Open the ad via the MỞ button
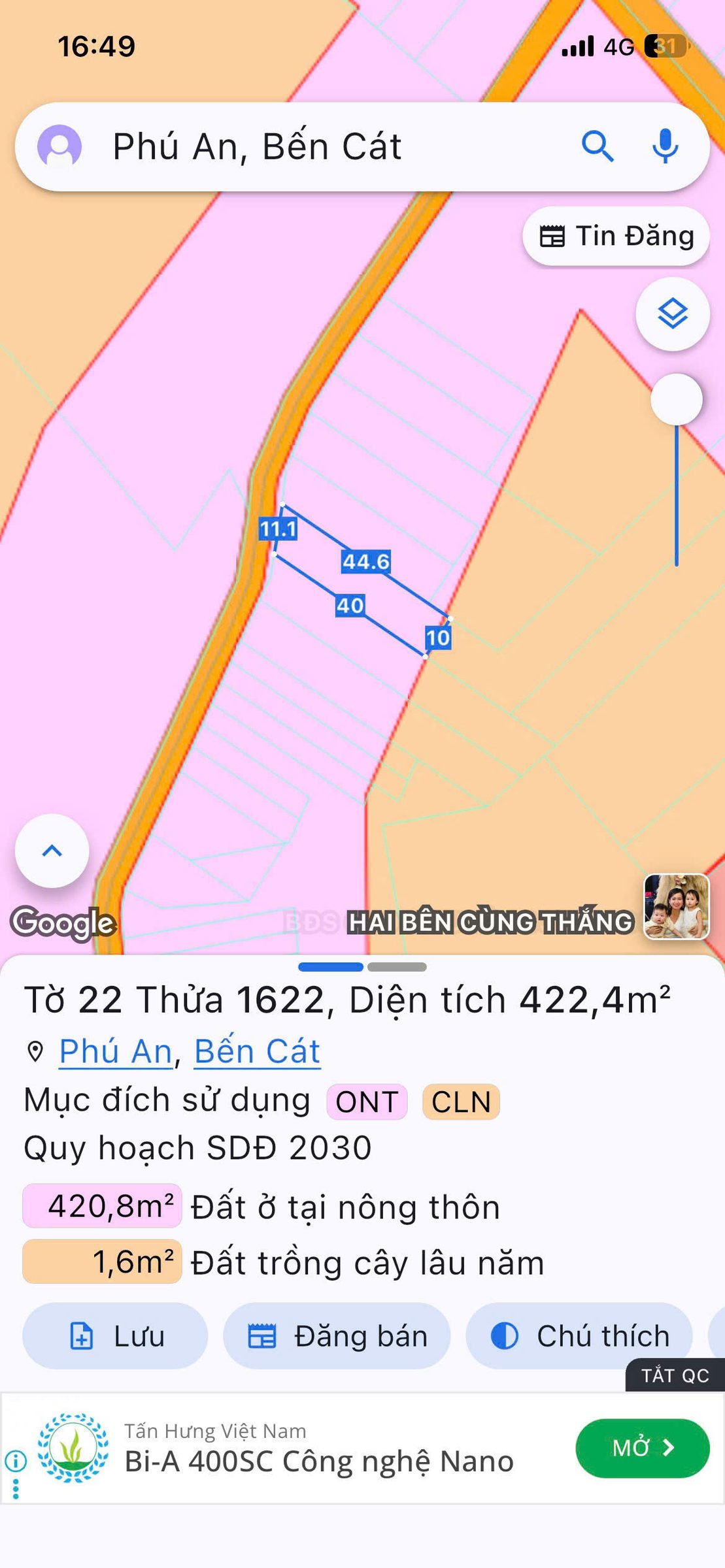The width and height of the screenshot is (725, 1568). point(643,1448)
